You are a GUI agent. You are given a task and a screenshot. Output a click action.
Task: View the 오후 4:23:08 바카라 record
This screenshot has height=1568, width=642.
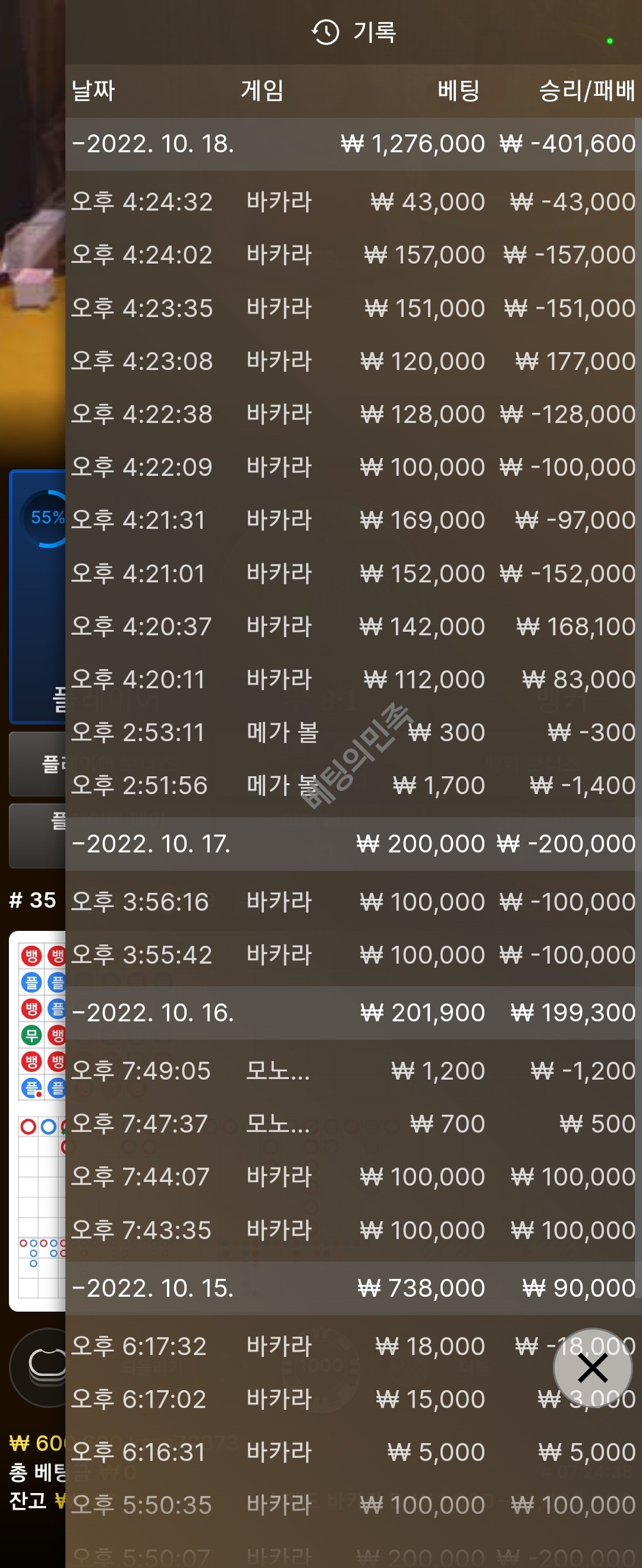(353, 361)
